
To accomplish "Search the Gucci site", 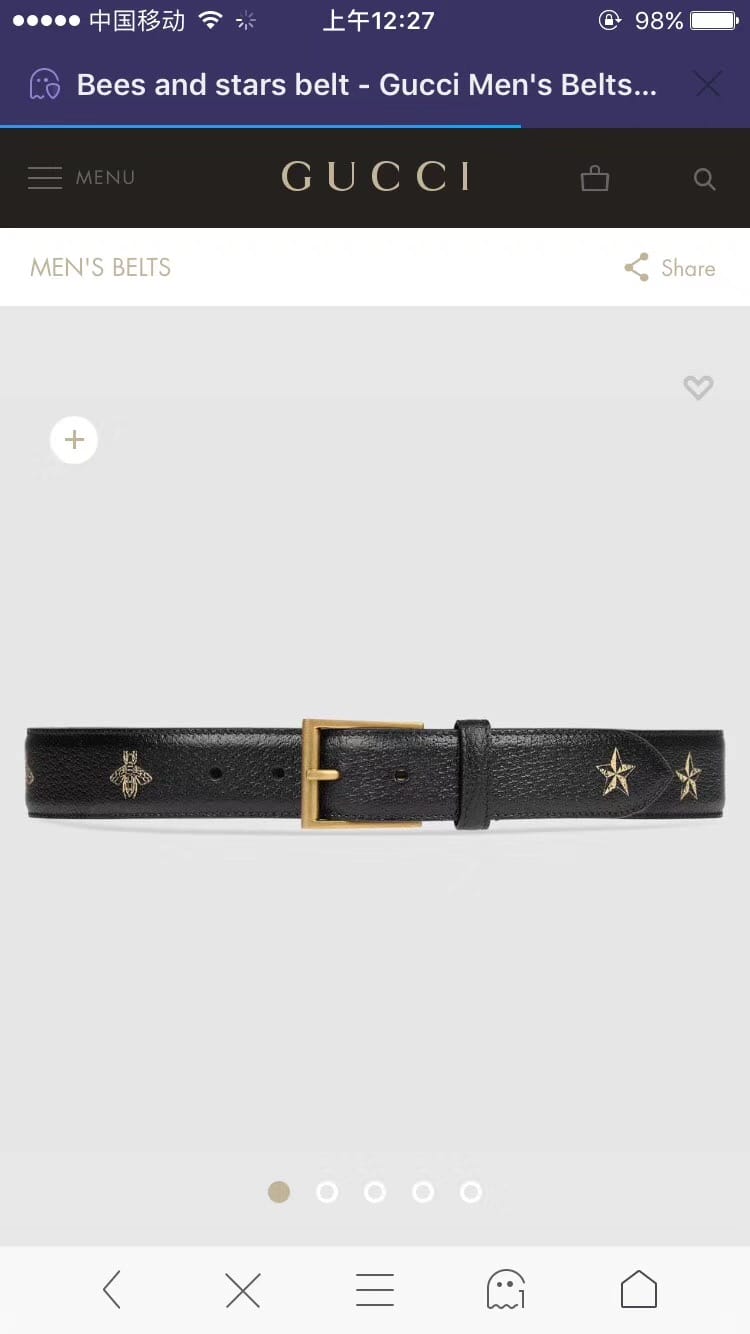I will point(705,179).
